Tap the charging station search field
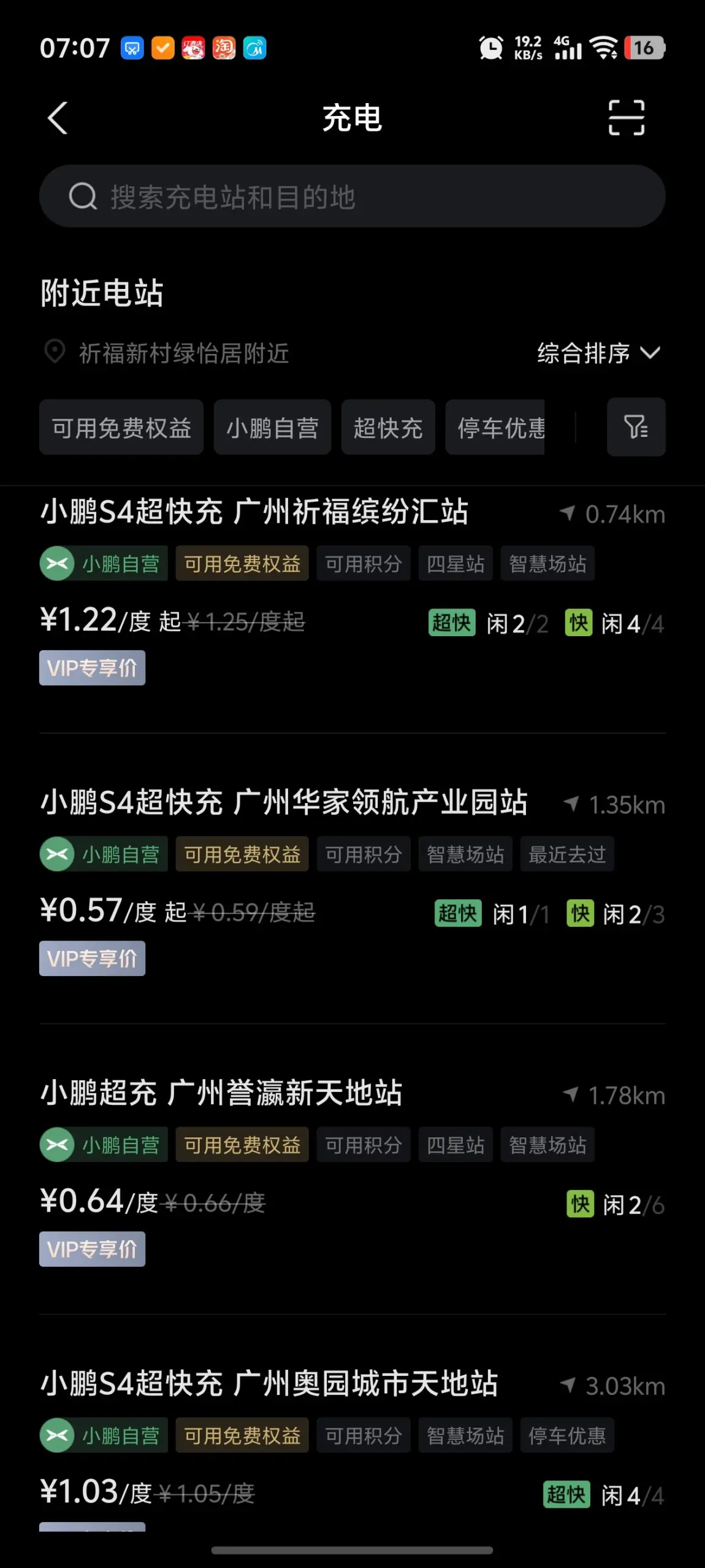This screenshot has width=705, height=1568. (352, 196)
